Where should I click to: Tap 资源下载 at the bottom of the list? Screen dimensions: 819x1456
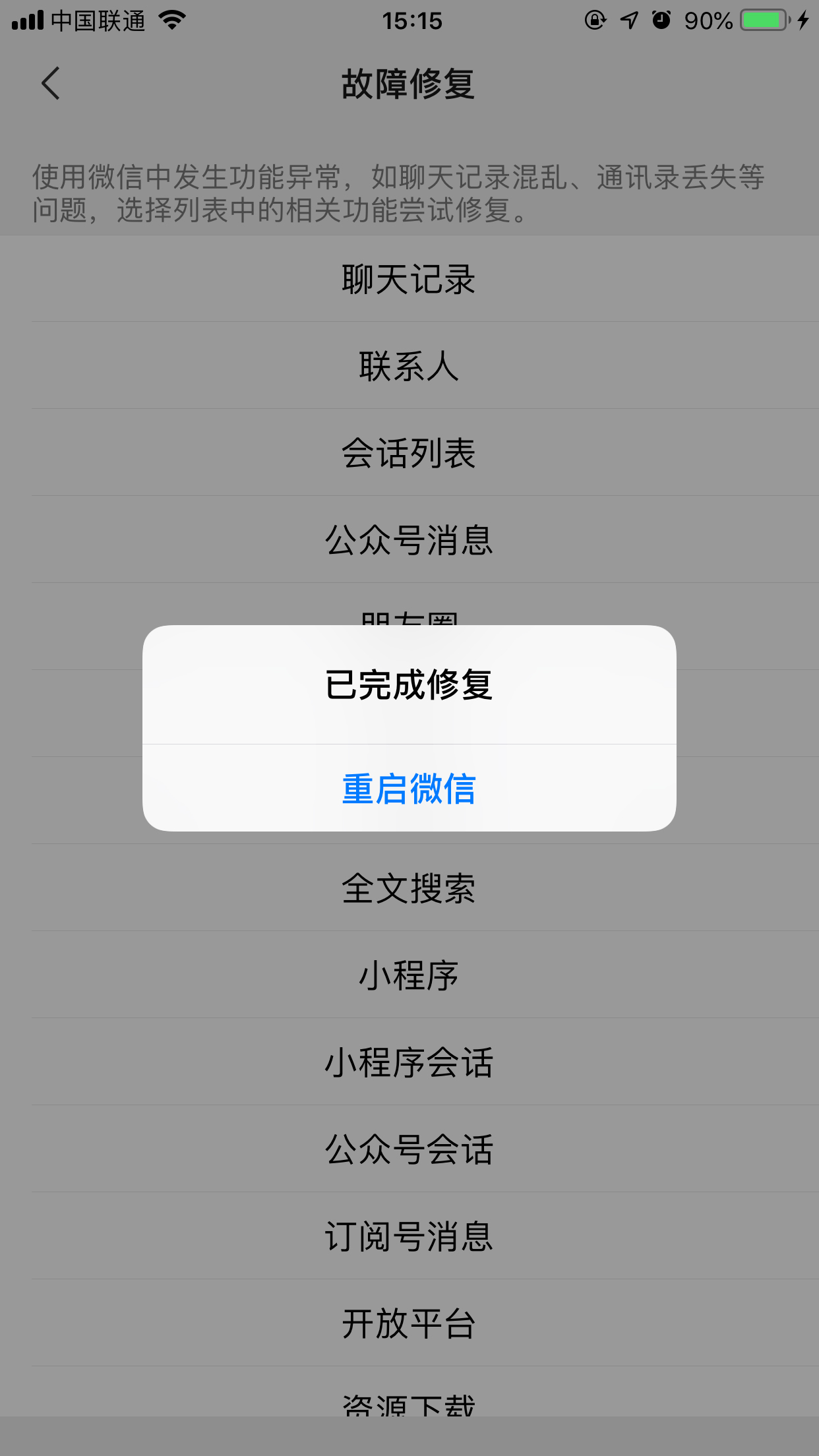(x=409, y=1405)
